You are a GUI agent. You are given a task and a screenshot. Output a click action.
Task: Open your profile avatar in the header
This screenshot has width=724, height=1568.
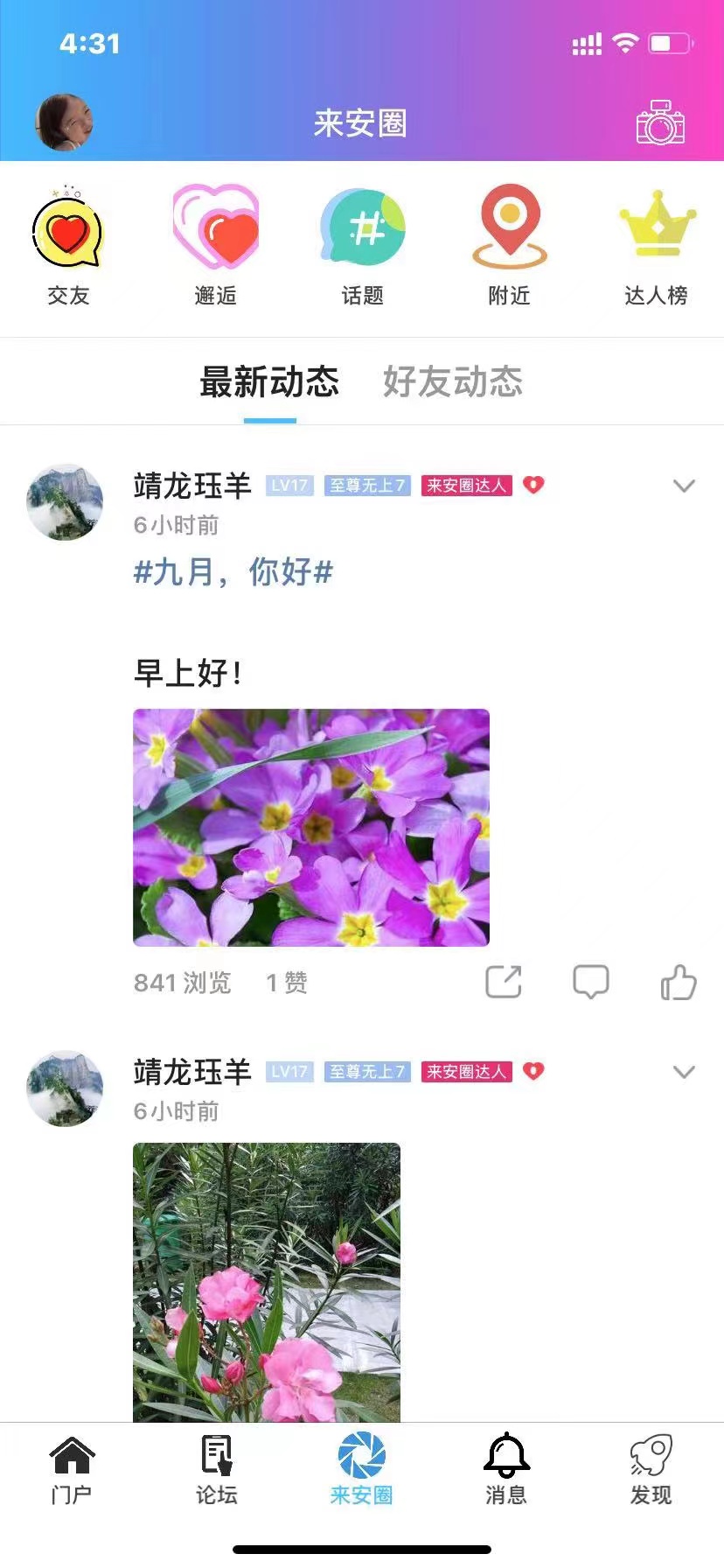pos(64,122)
